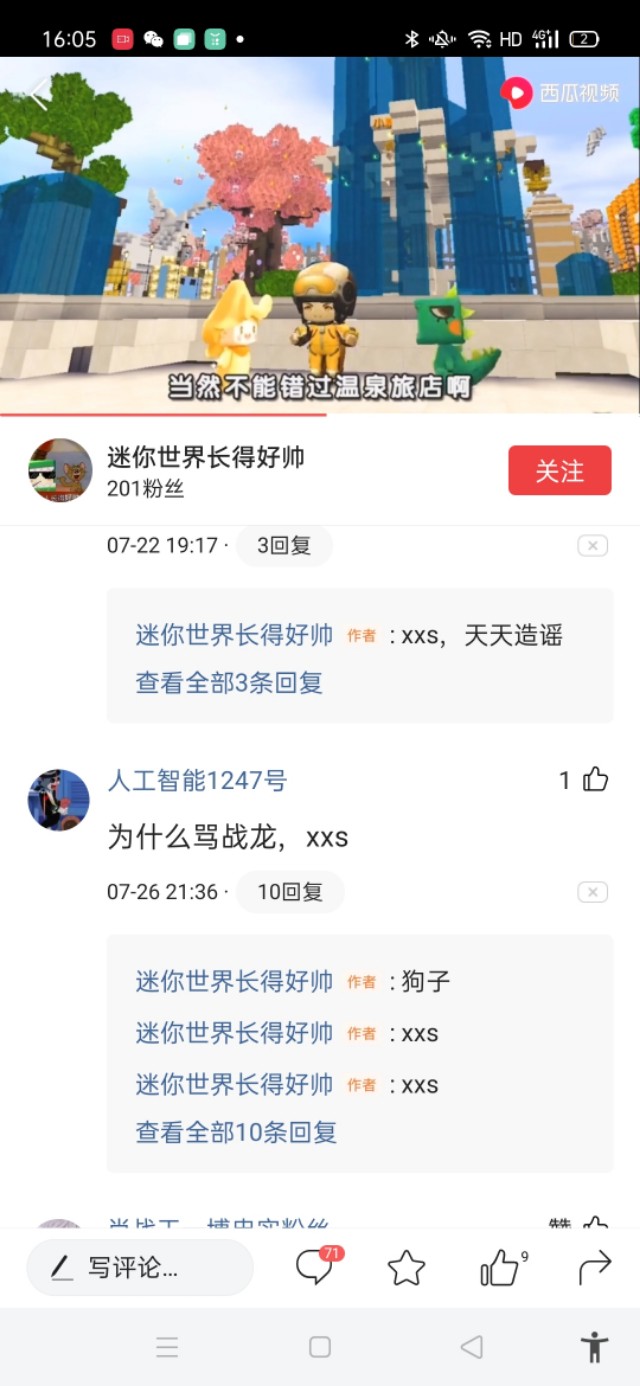Screen dimensions: 640x1386
Task: Tap the system back triangle
Action: (x=471, y=1347)
